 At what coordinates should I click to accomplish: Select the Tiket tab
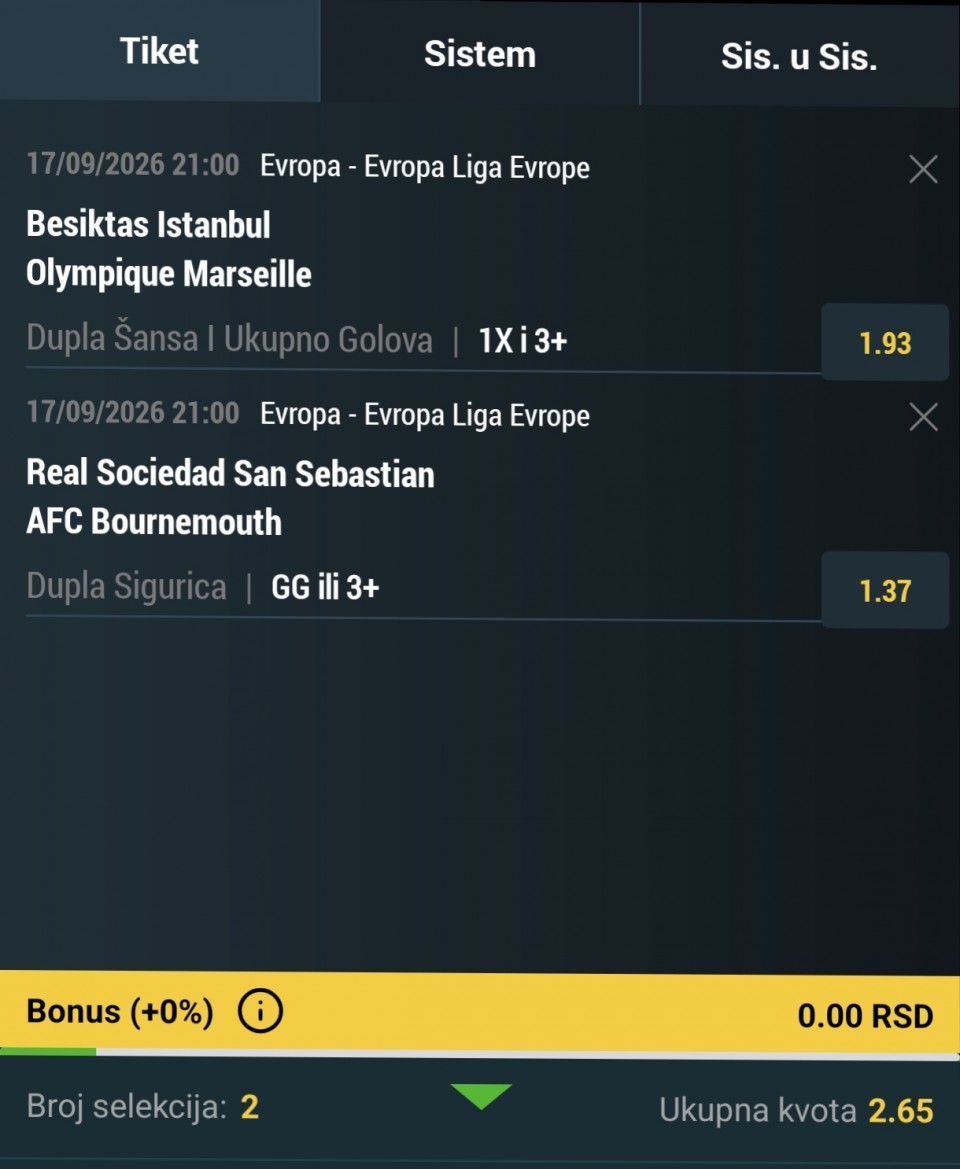click(160, 51)
